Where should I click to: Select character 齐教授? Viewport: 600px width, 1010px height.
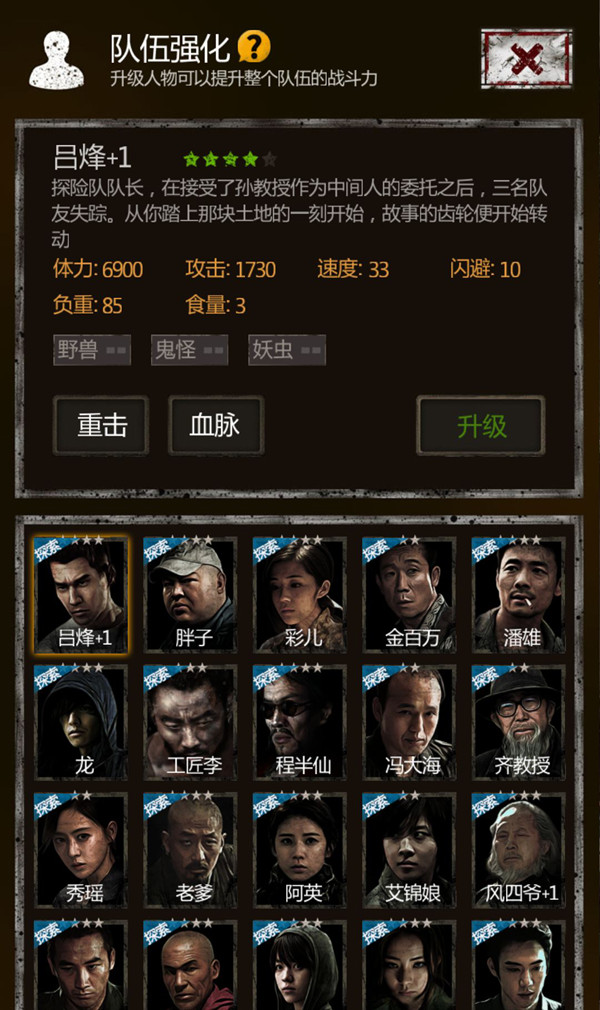point(518,722)
